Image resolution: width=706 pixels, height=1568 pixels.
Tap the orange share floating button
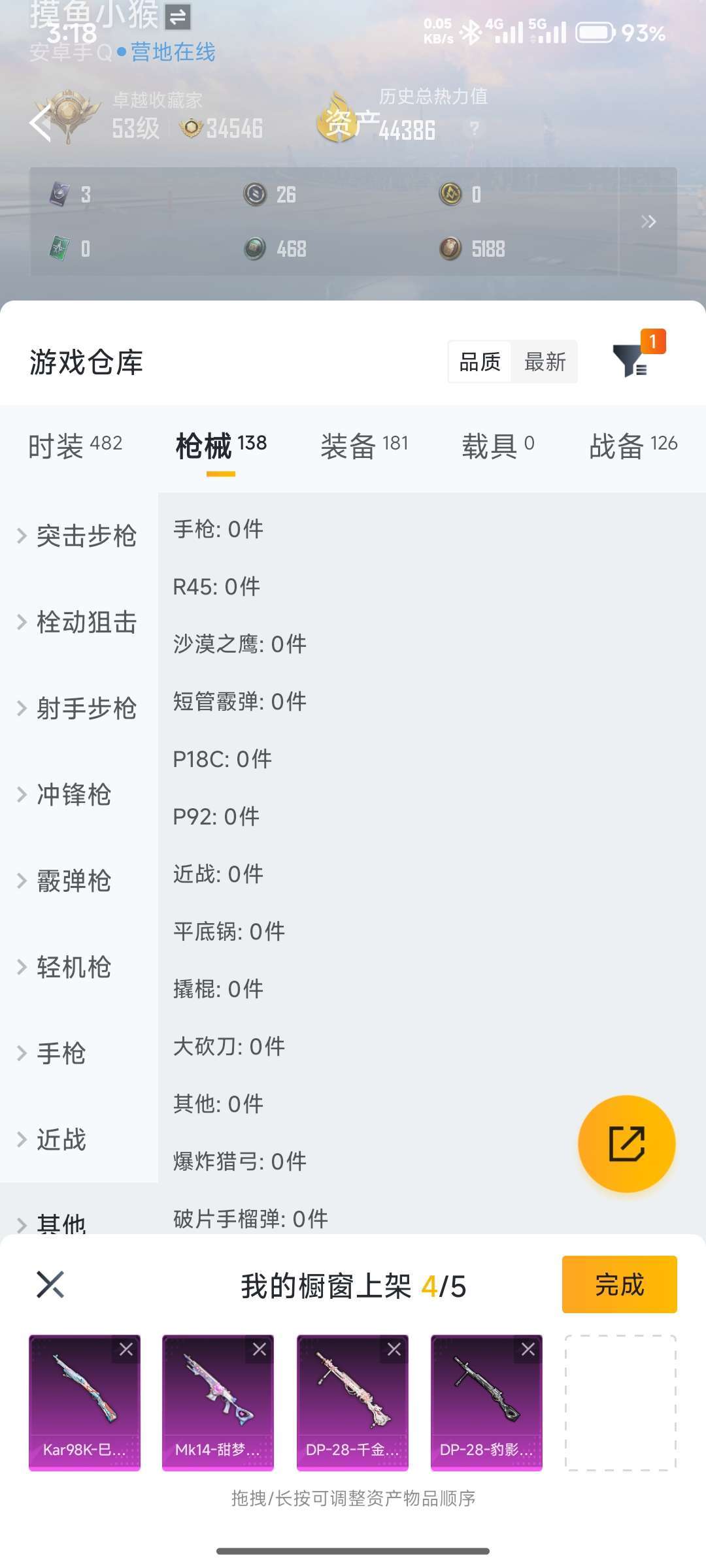pos(626,1143)
